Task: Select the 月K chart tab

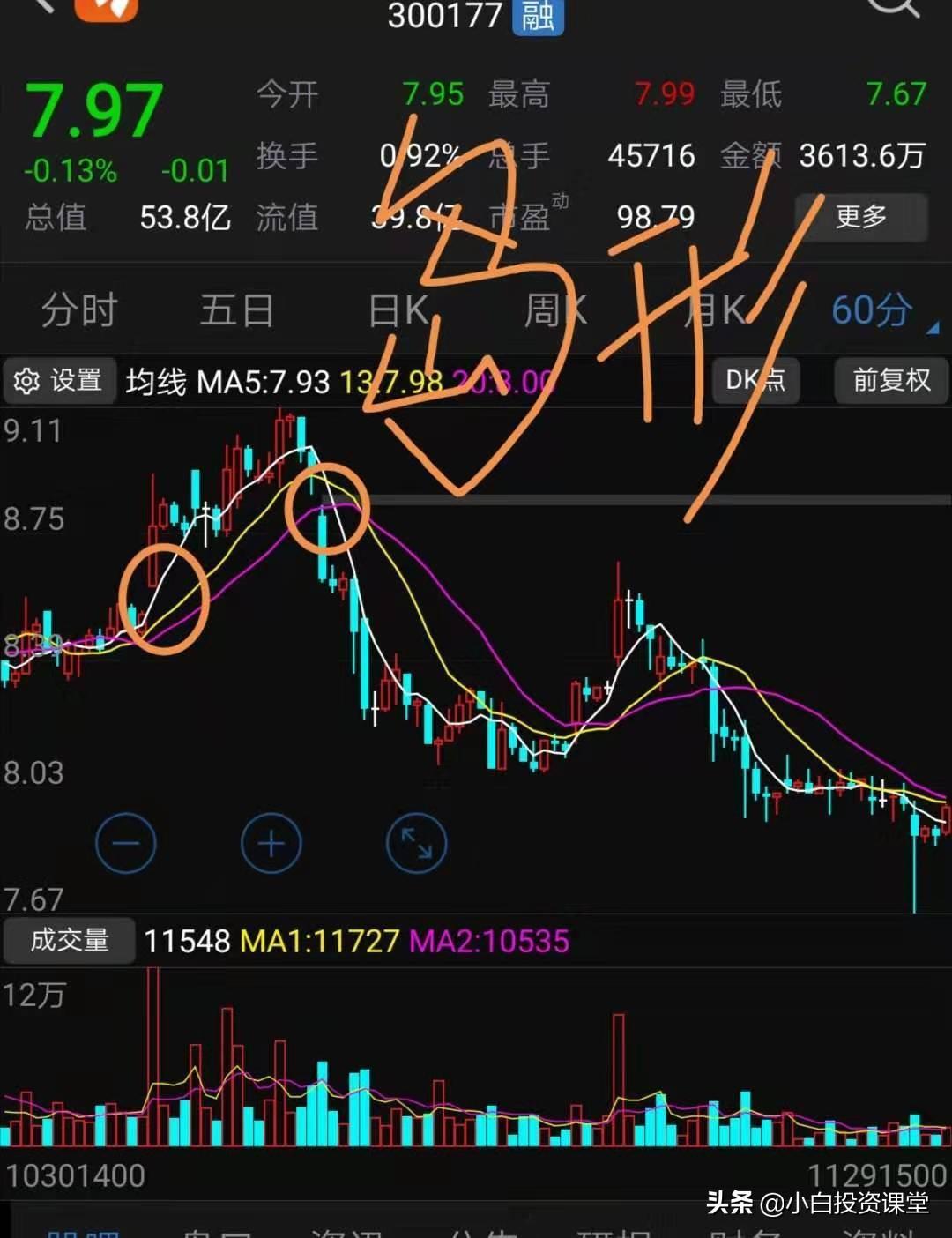Action: 714,310
